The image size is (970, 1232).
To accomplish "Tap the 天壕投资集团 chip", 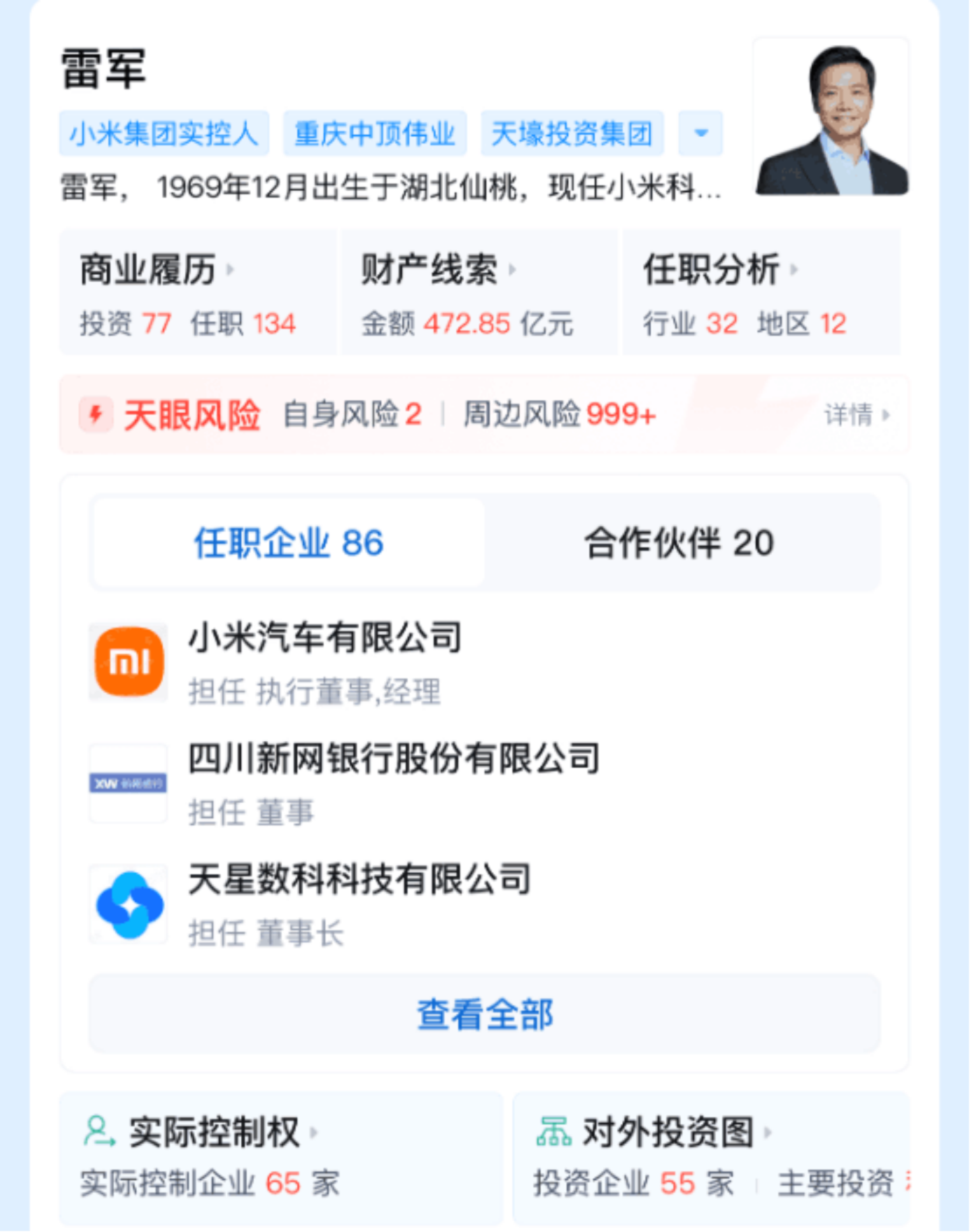I will [572, 133].
